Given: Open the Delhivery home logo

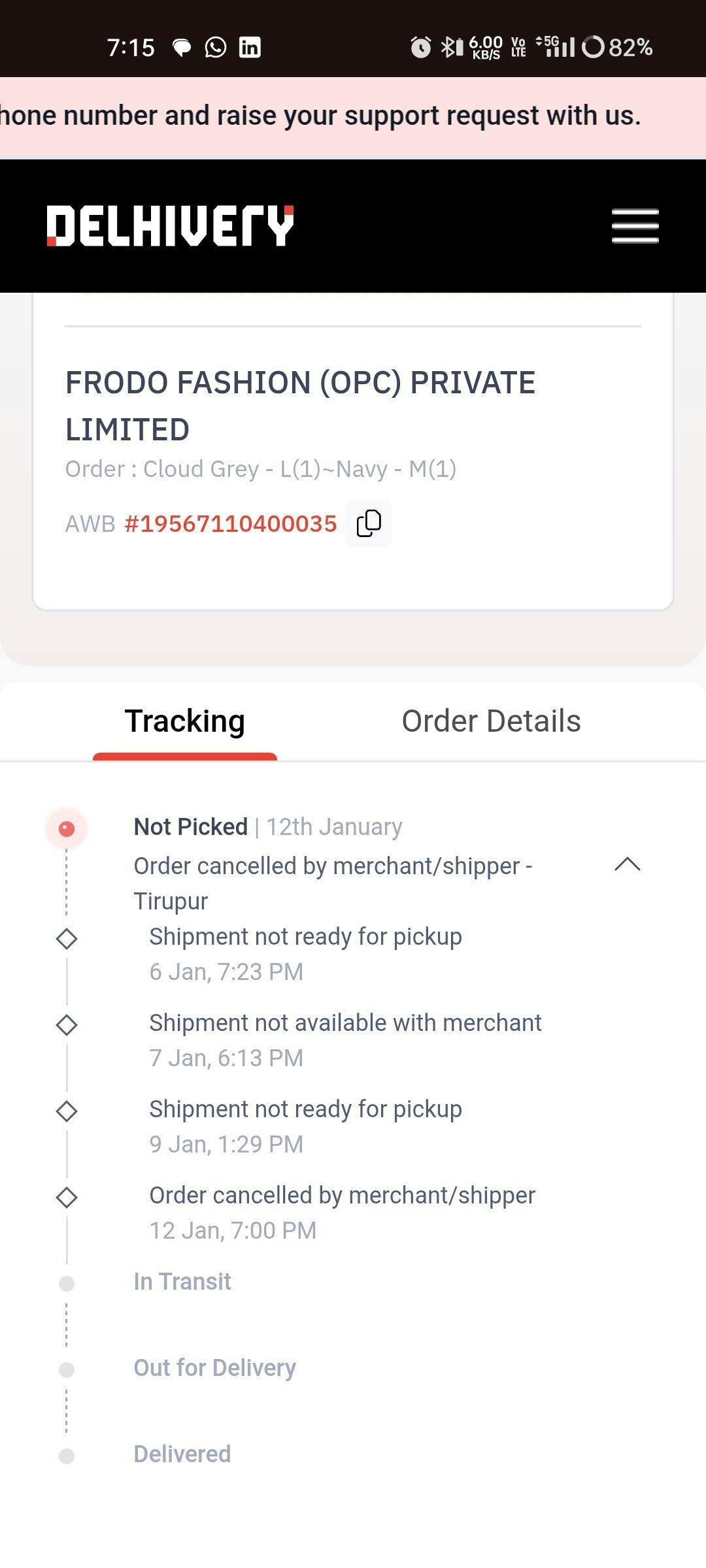Looking at the screenshot, I should [x=170, y=226].
